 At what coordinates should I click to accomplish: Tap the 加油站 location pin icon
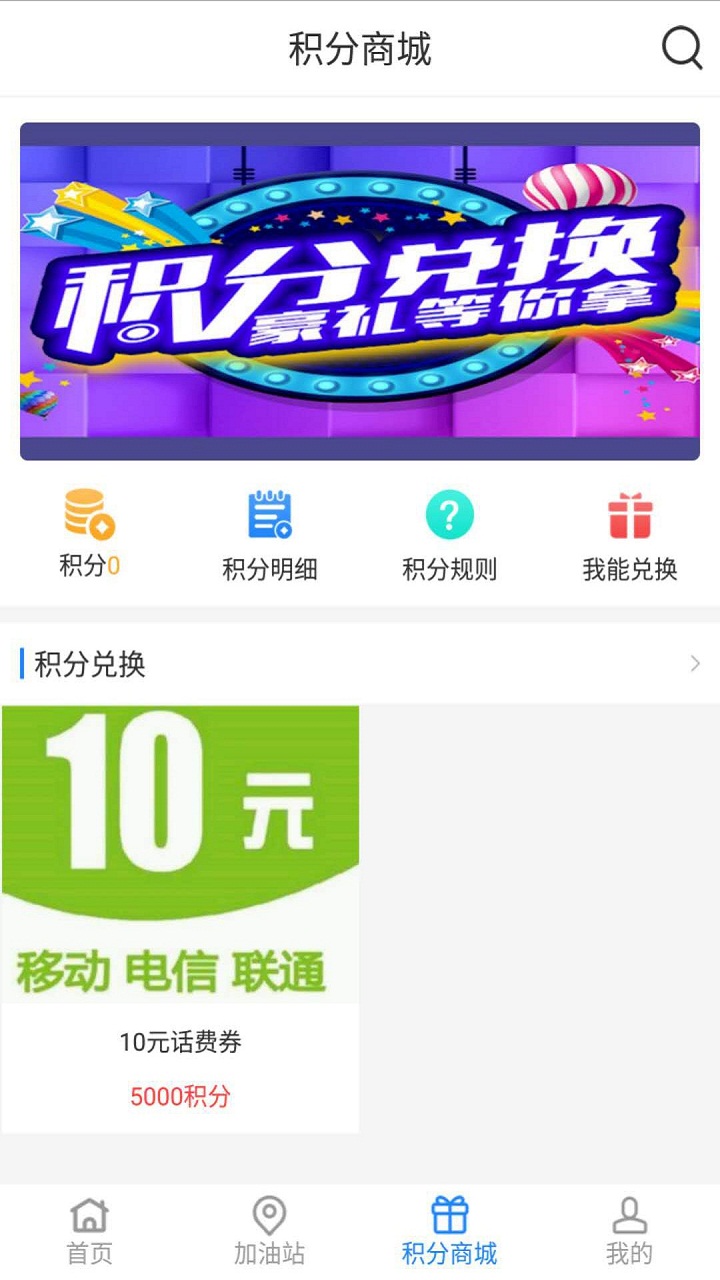268,1213
